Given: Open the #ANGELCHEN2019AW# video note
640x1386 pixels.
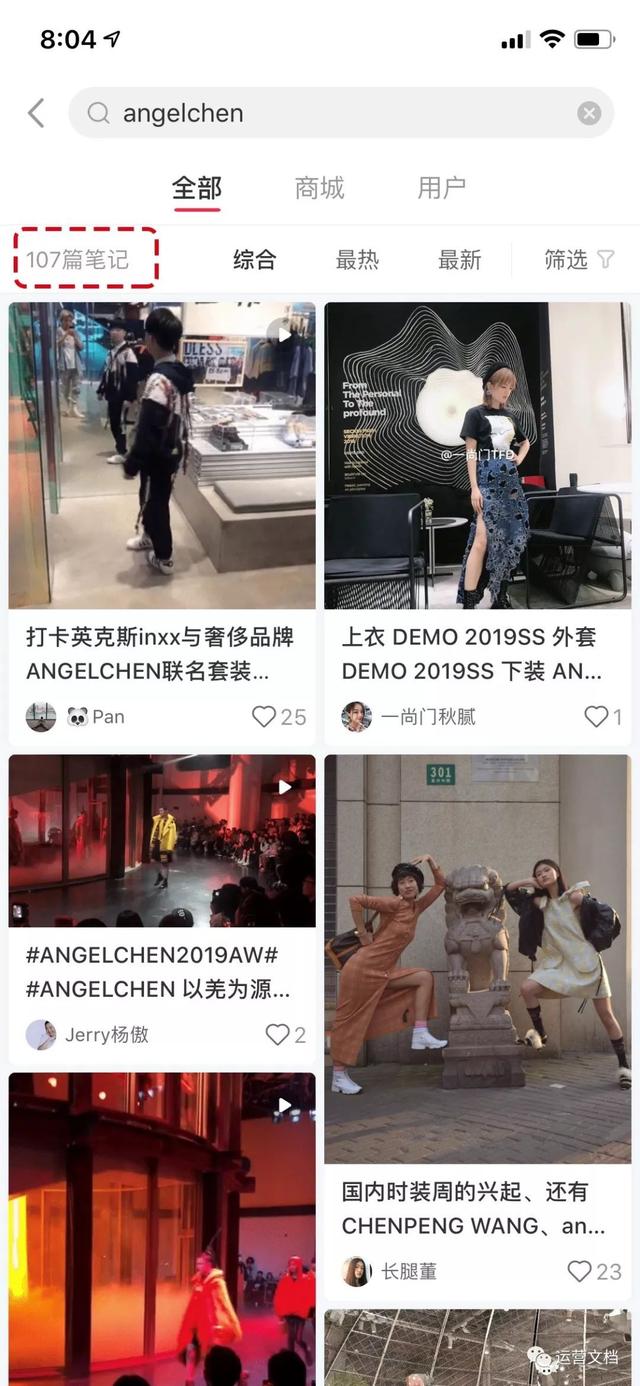Looking at the screenshot, I should (162, 840).
